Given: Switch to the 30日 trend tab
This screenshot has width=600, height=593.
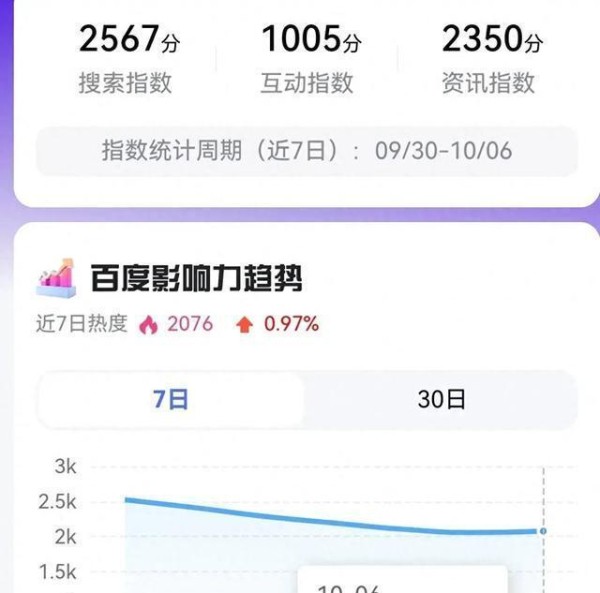Looking at the screenshot, I should click(441, 400).
